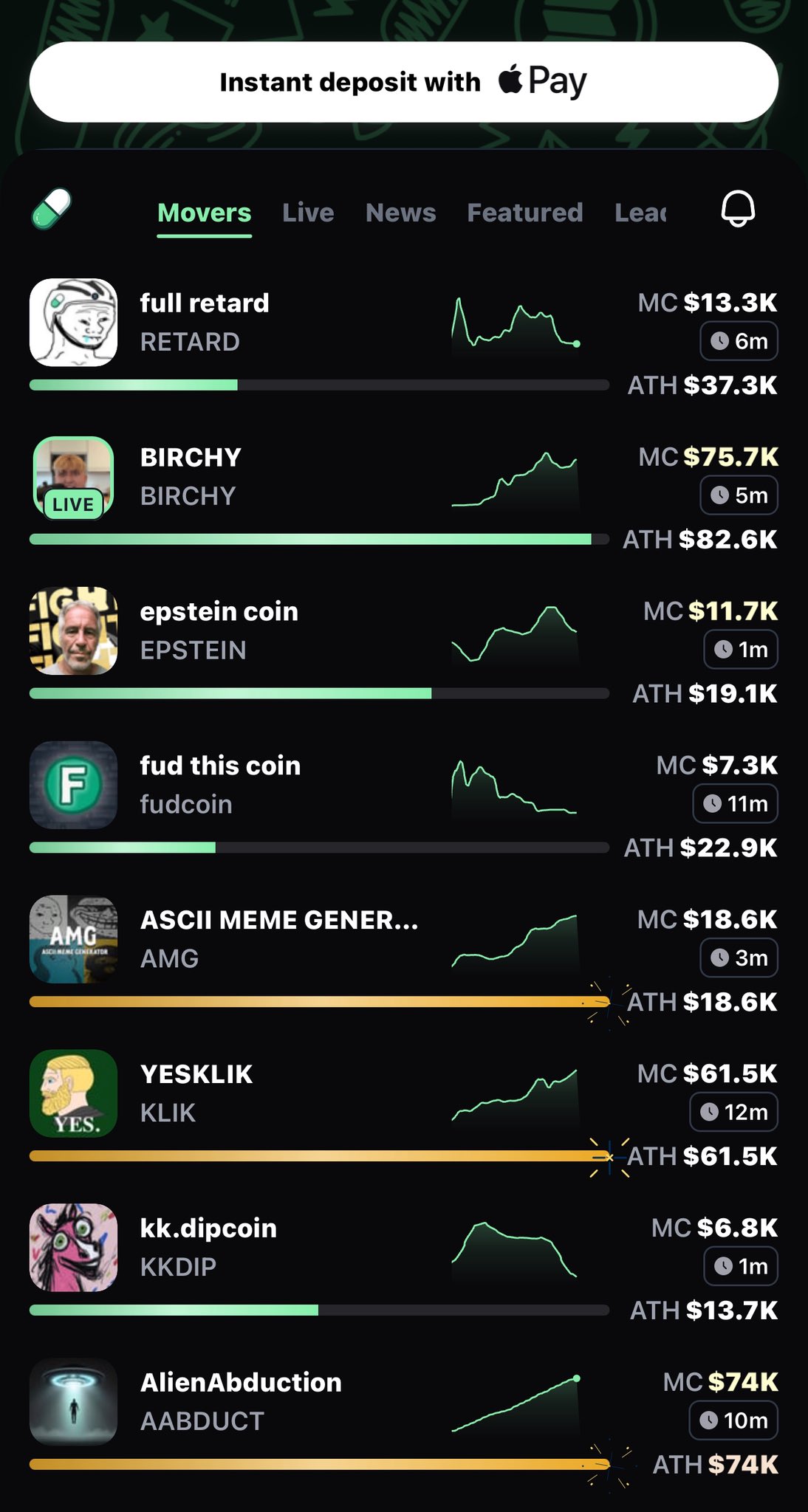Screen dimensions: 808x1512
Task: Open the partially visible Leaderboard tab
Action: 640,213
